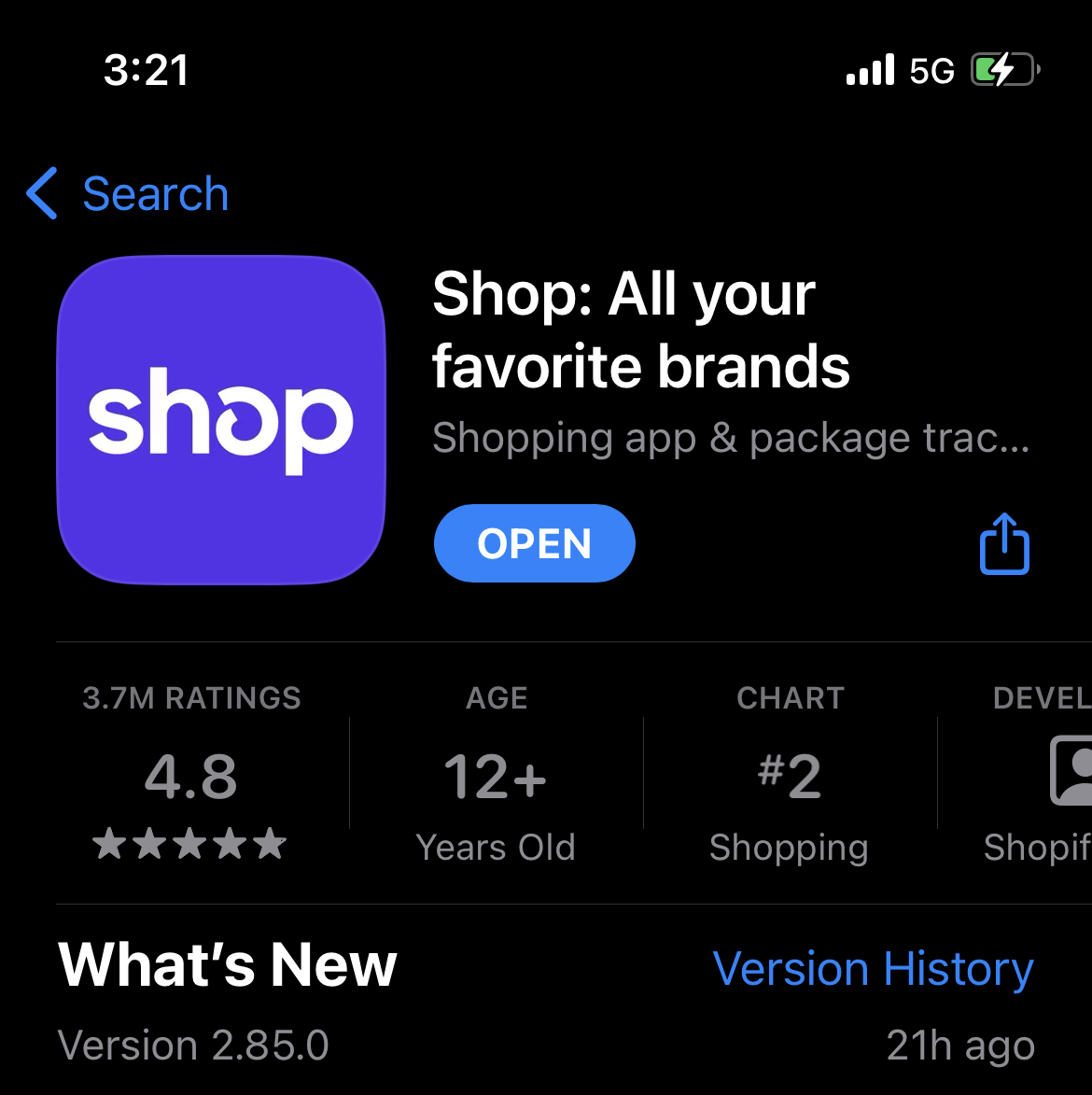Share the Shop app listing
The width and height of the screenshot is (1092, 1095).
(x=1004, y=543)
